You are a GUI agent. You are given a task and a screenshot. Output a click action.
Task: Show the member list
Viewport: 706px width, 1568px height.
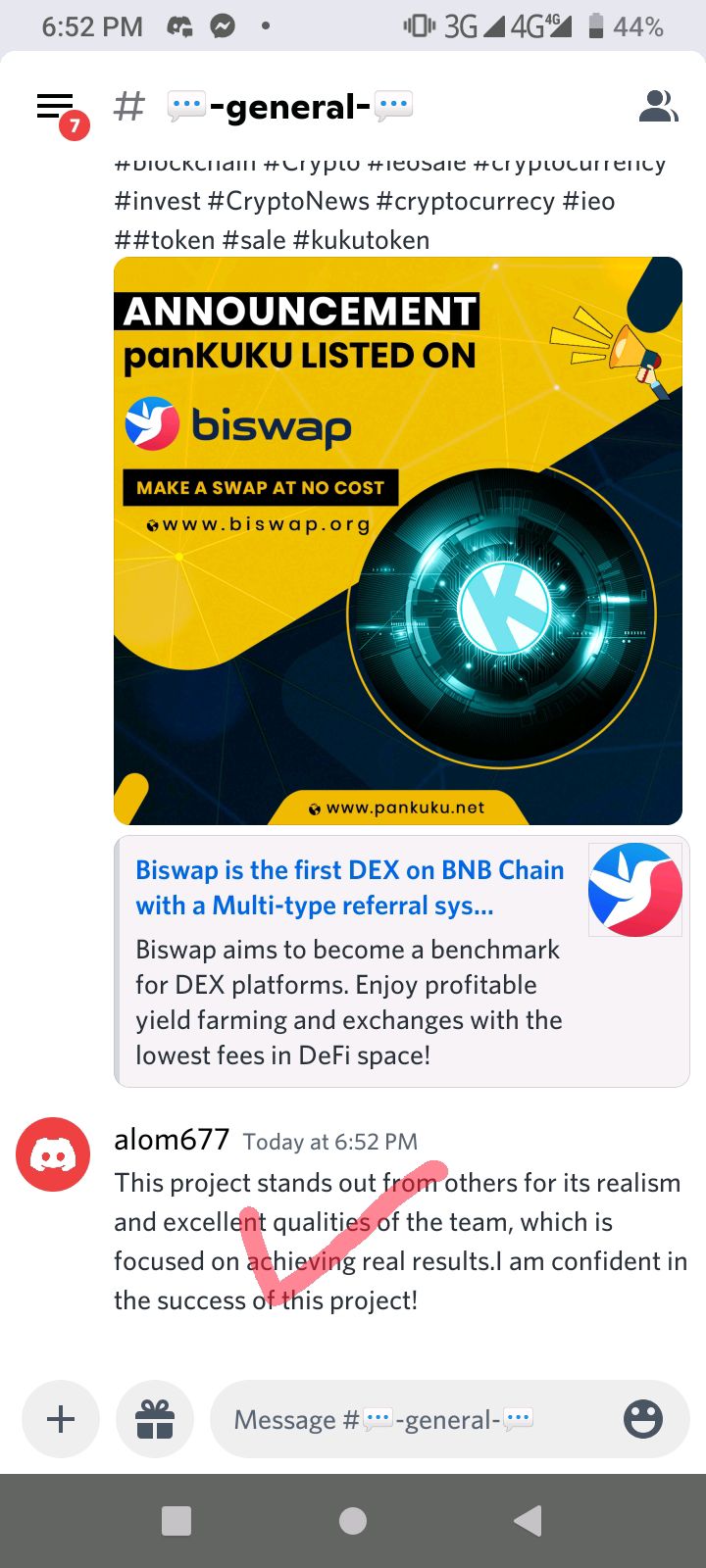[x=658, y=106]
